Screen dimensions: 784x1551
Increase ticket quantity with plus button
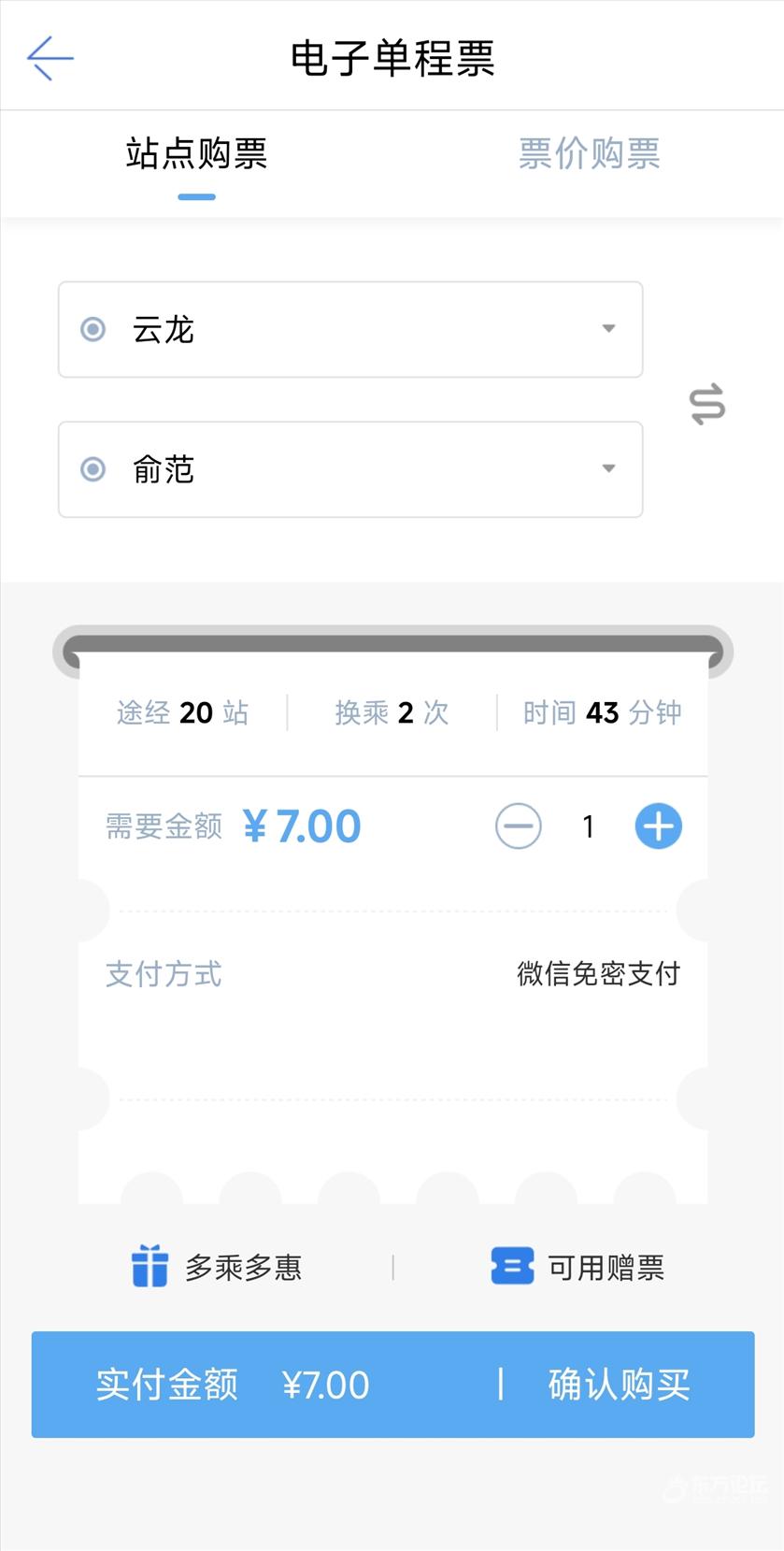659,826
